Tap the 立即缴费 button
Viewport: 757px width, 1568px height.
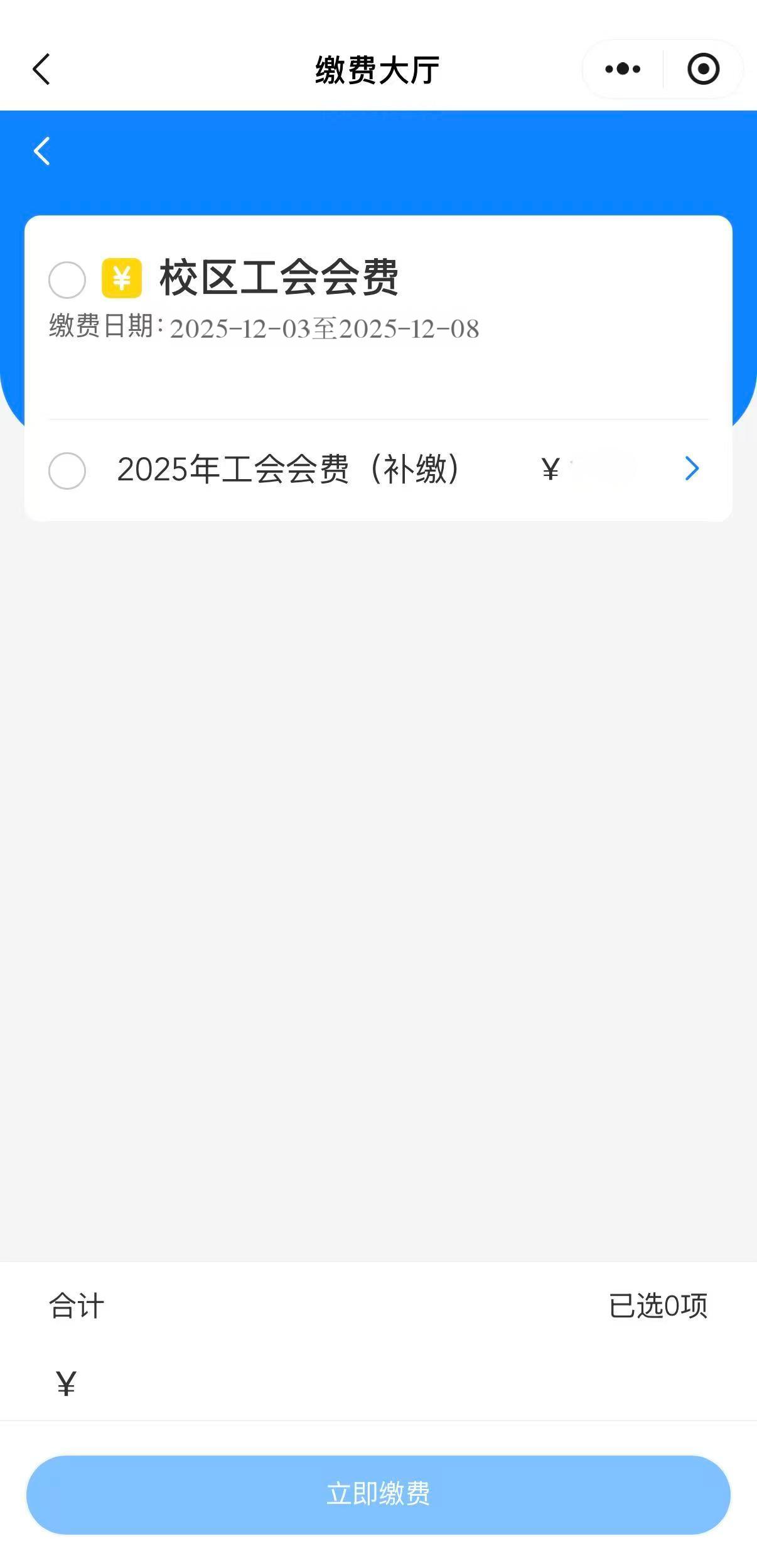(x=378, y=1494)
